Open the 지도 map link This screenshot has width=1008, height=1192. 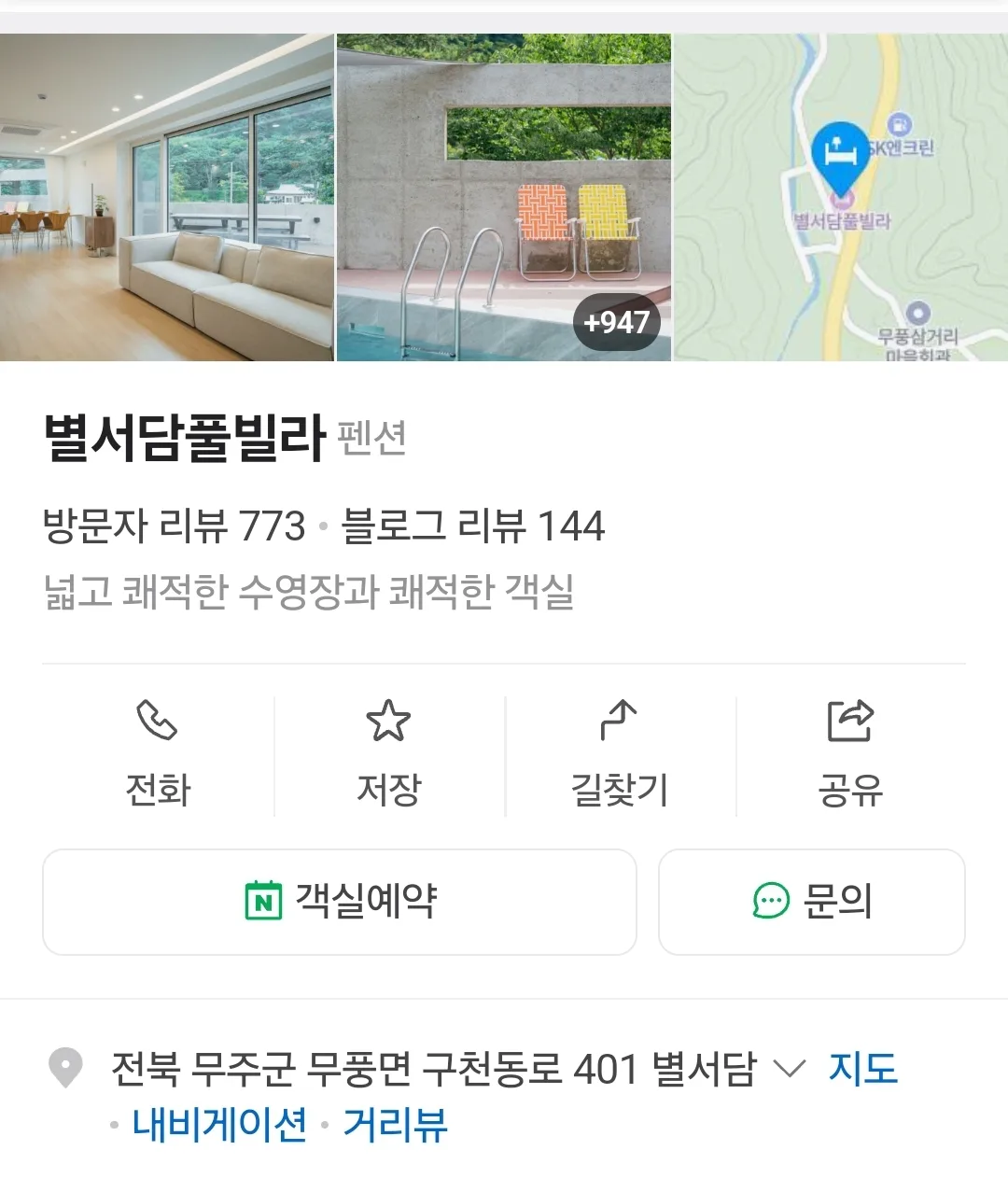862,1069
